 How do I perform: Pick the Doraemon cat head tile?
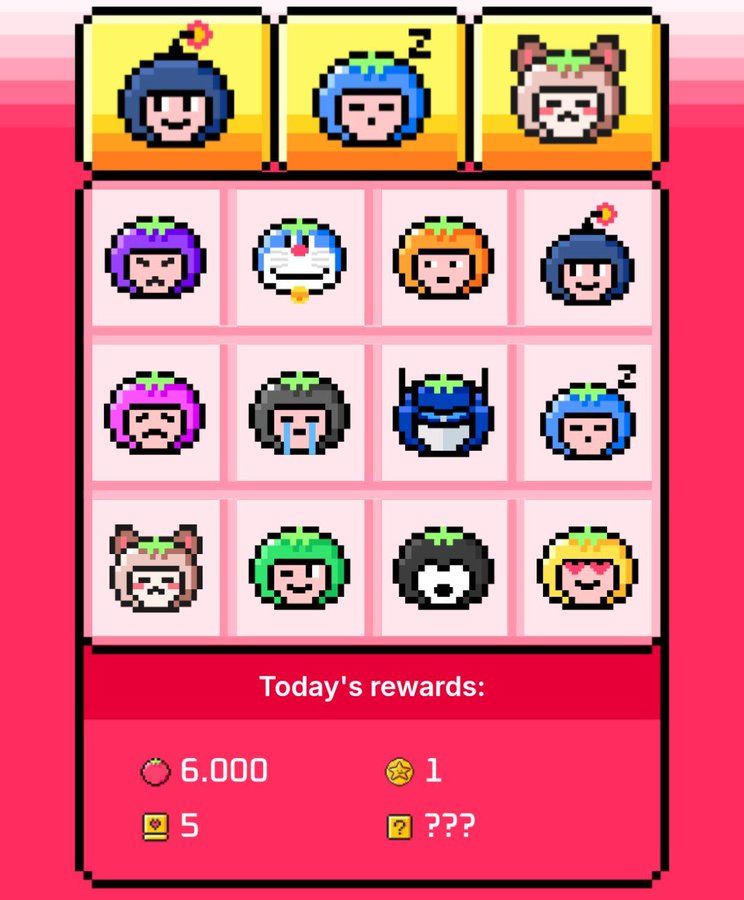(x=299, y=258)
